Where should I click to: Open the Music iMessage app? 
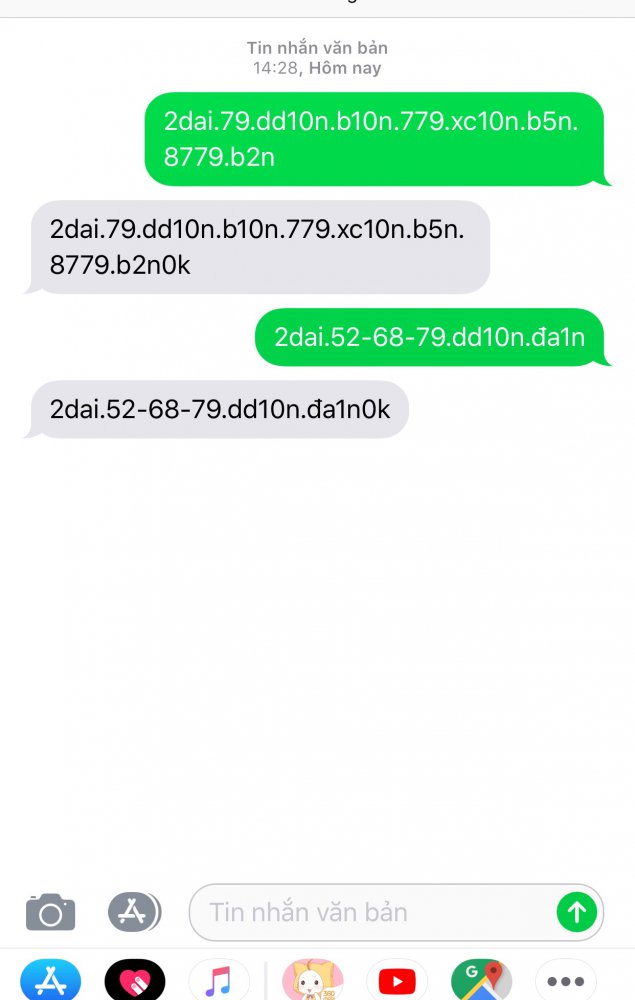(218, 982)
